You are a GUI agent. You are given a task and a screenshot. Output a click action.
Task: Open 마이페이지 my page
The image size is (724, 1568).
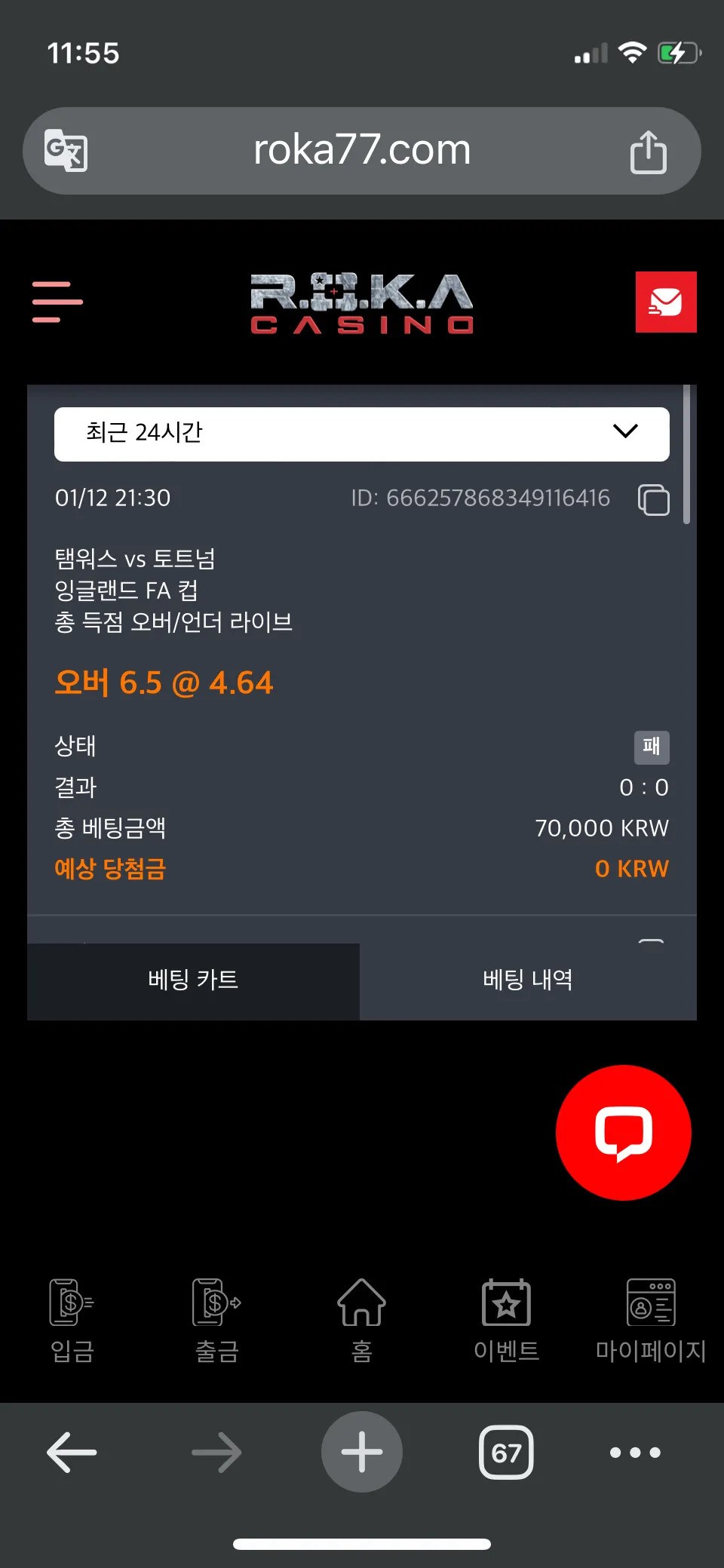point(650,1320)
